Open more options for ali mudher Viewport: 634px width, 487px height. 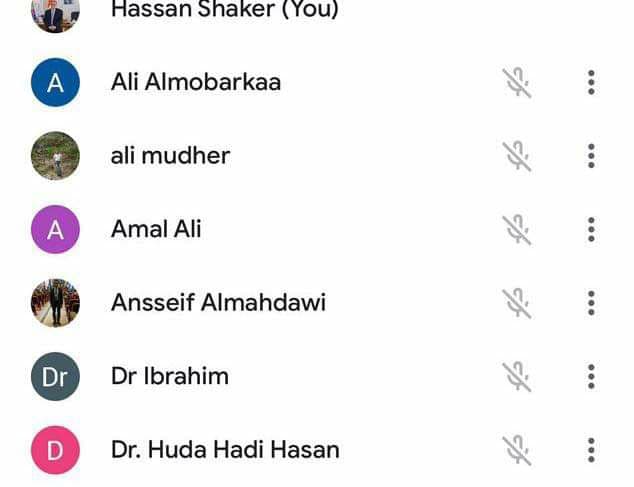click(592, 156)
